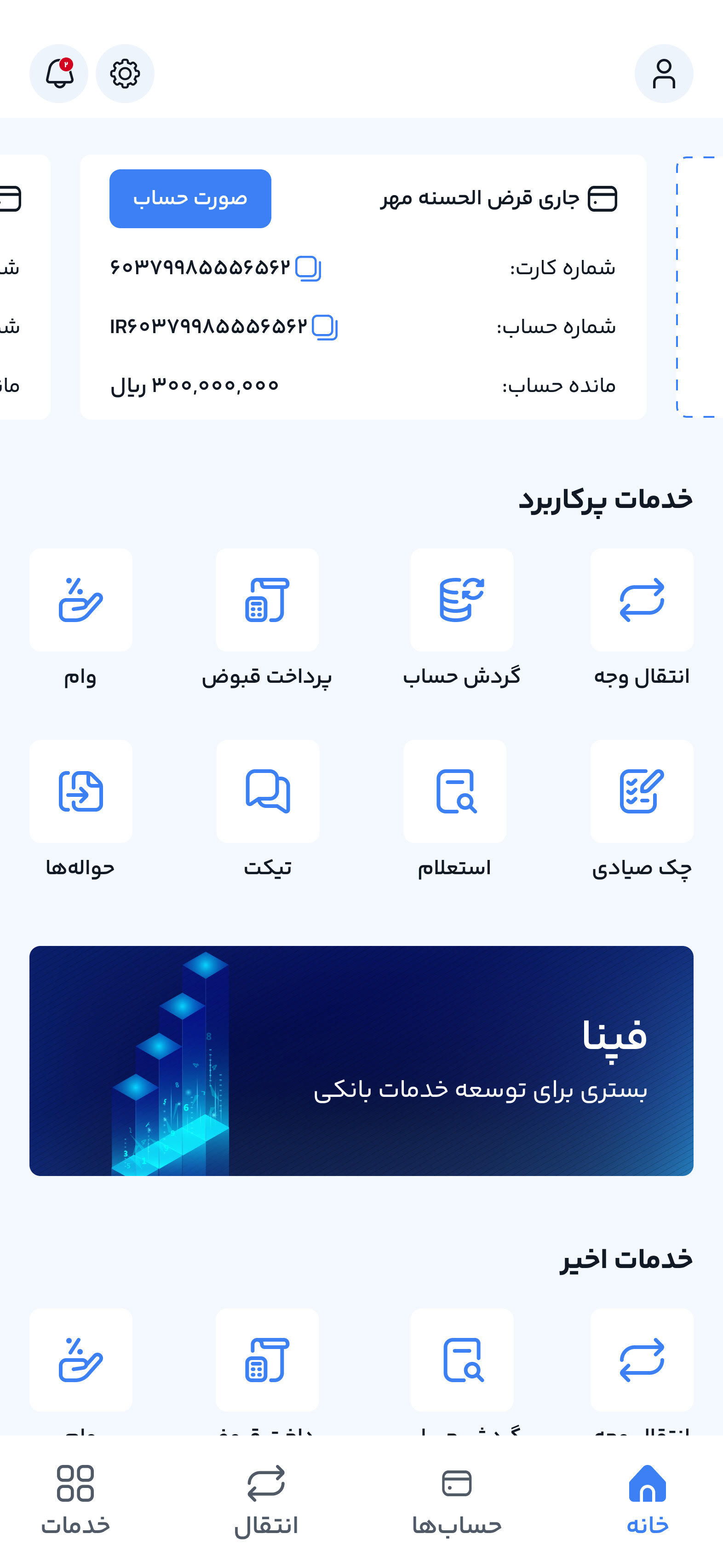Select the وام (loan) service icon

pos(80,600)
